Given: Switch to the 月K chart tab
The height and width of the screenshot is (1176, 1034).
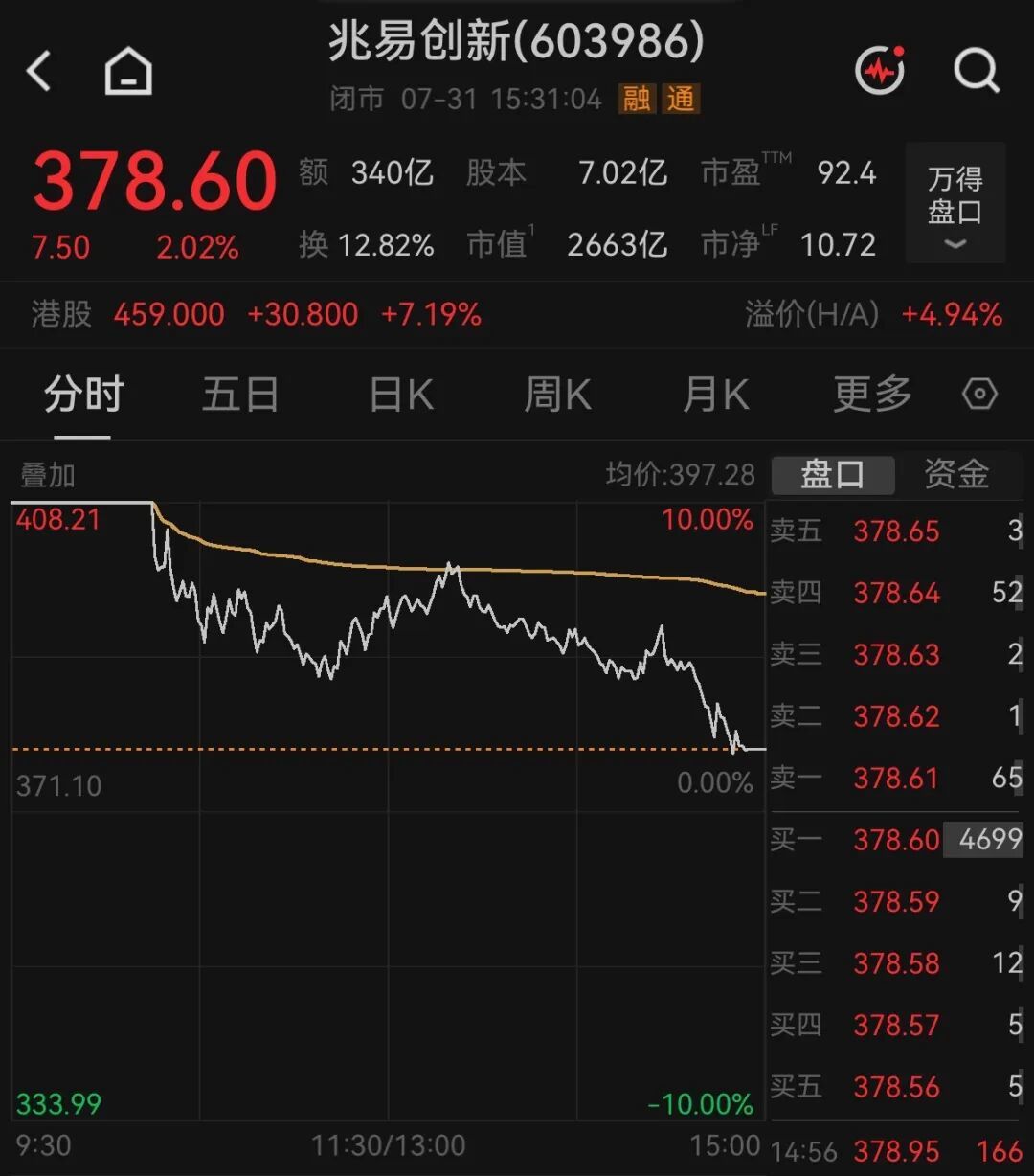Looking at the screenshot, I should (x=715, y=395).
